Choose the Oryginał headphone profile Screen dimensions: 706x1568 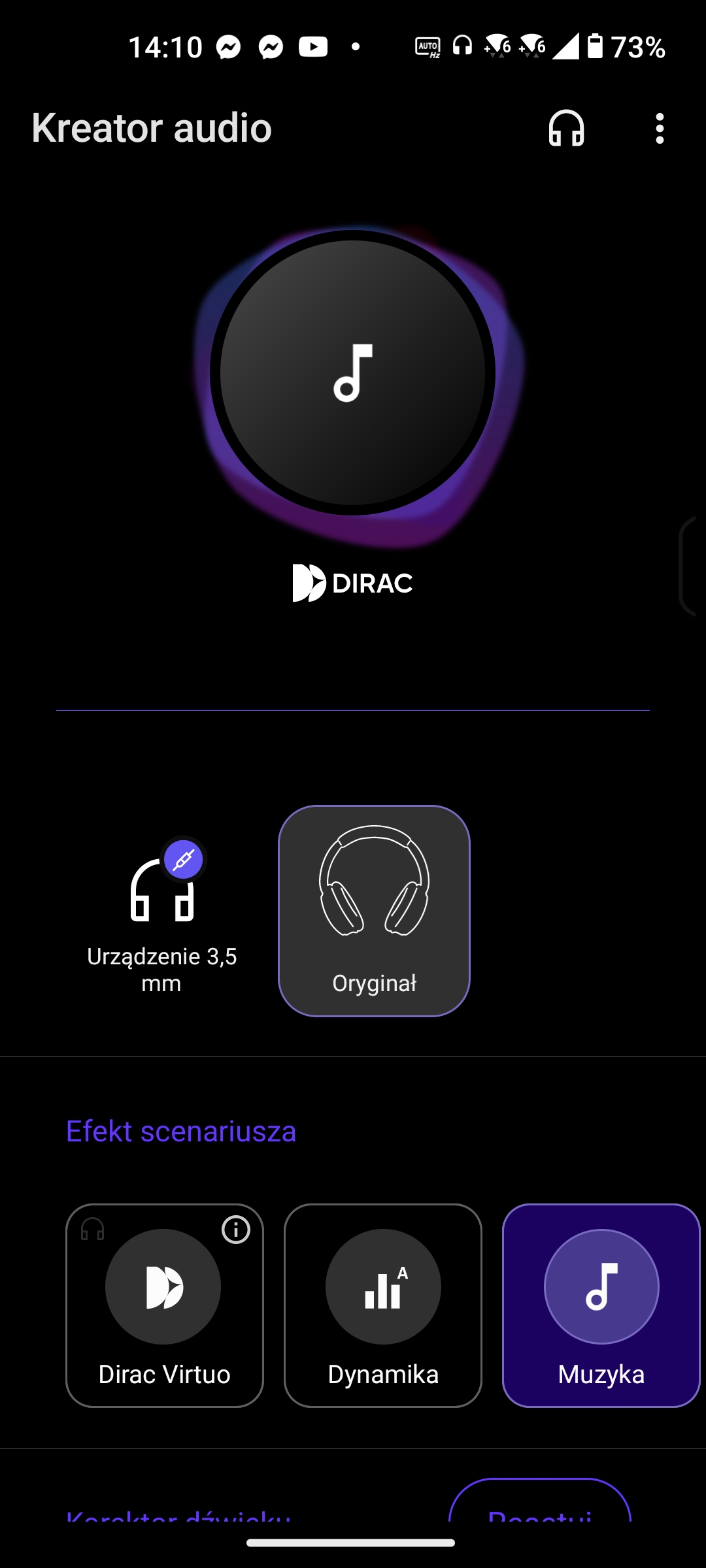click(x=374, y=911)
